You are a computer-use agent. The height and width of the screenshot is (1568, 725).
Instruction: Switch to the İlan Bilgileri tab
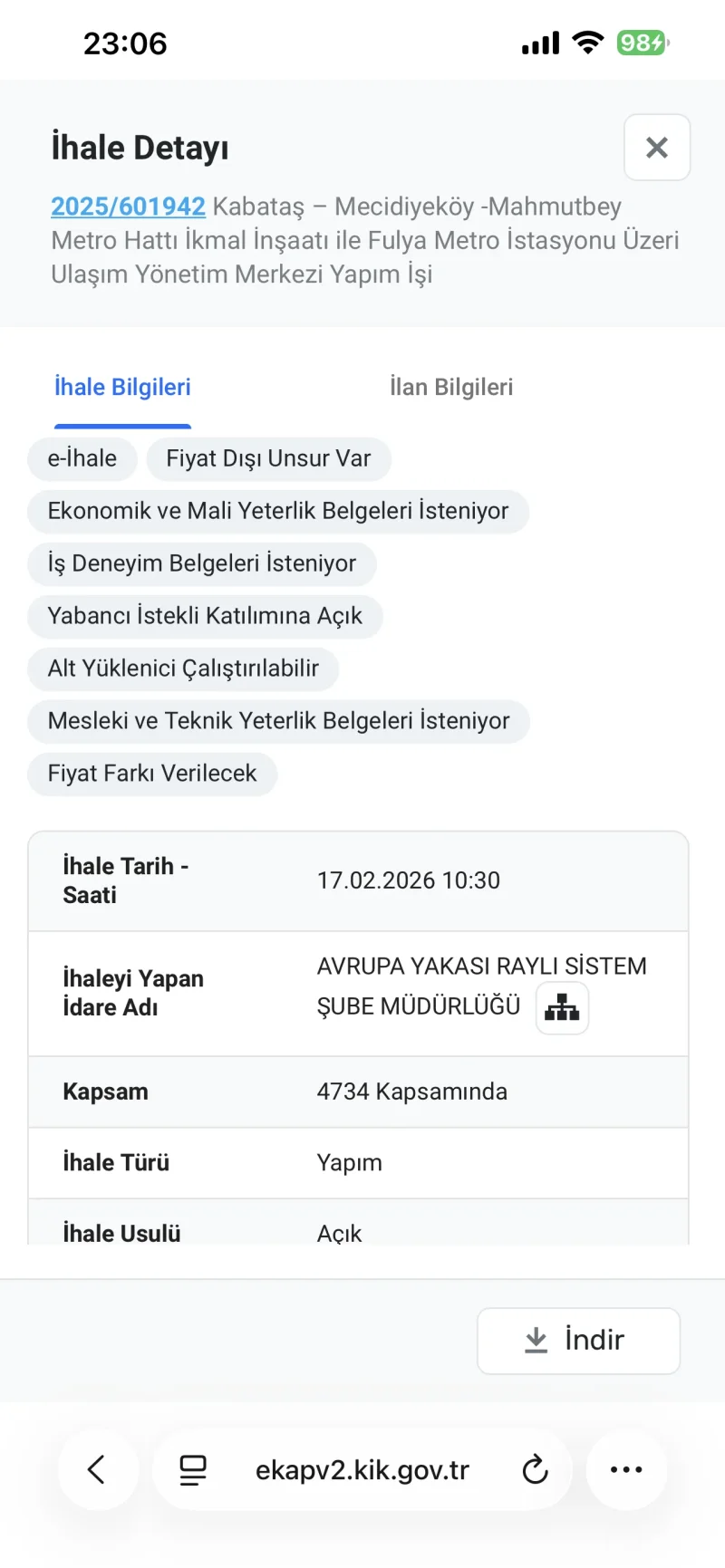[451, 388]
